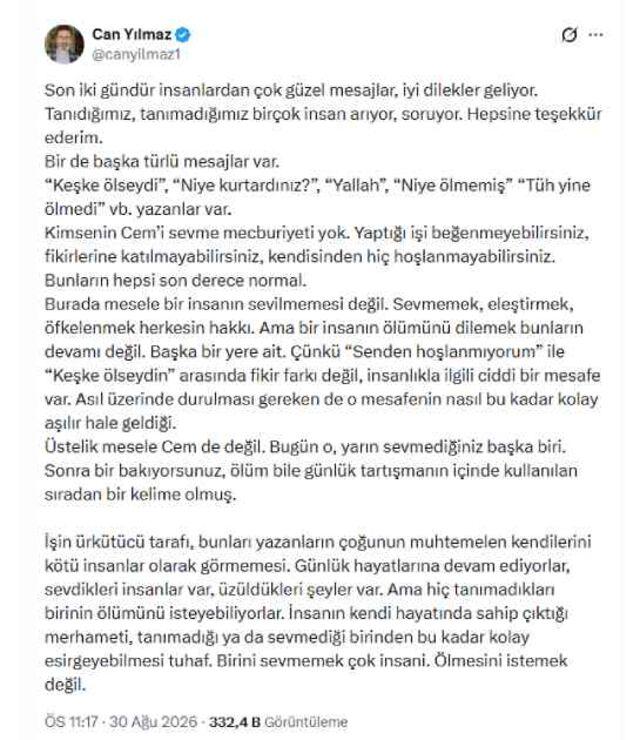Open the @canyilmaz1 handle link
Image resolution: width=640 pixels, height=740 pixels.
click(x=136, y=55)
